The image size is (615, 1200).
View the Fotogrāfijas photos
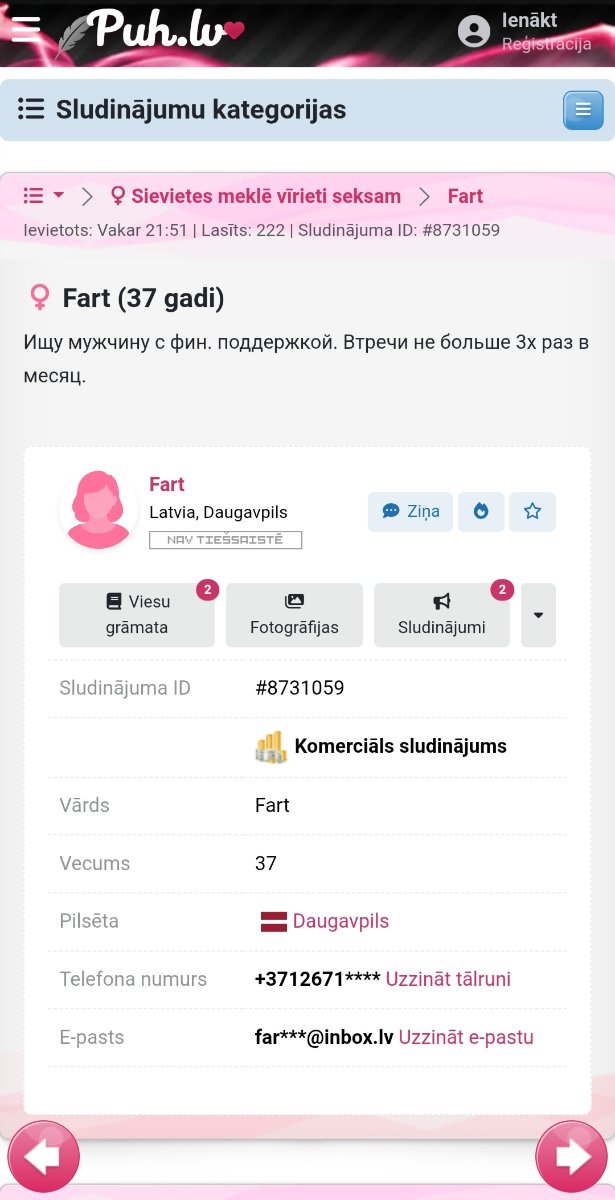(x=294, y=615)
